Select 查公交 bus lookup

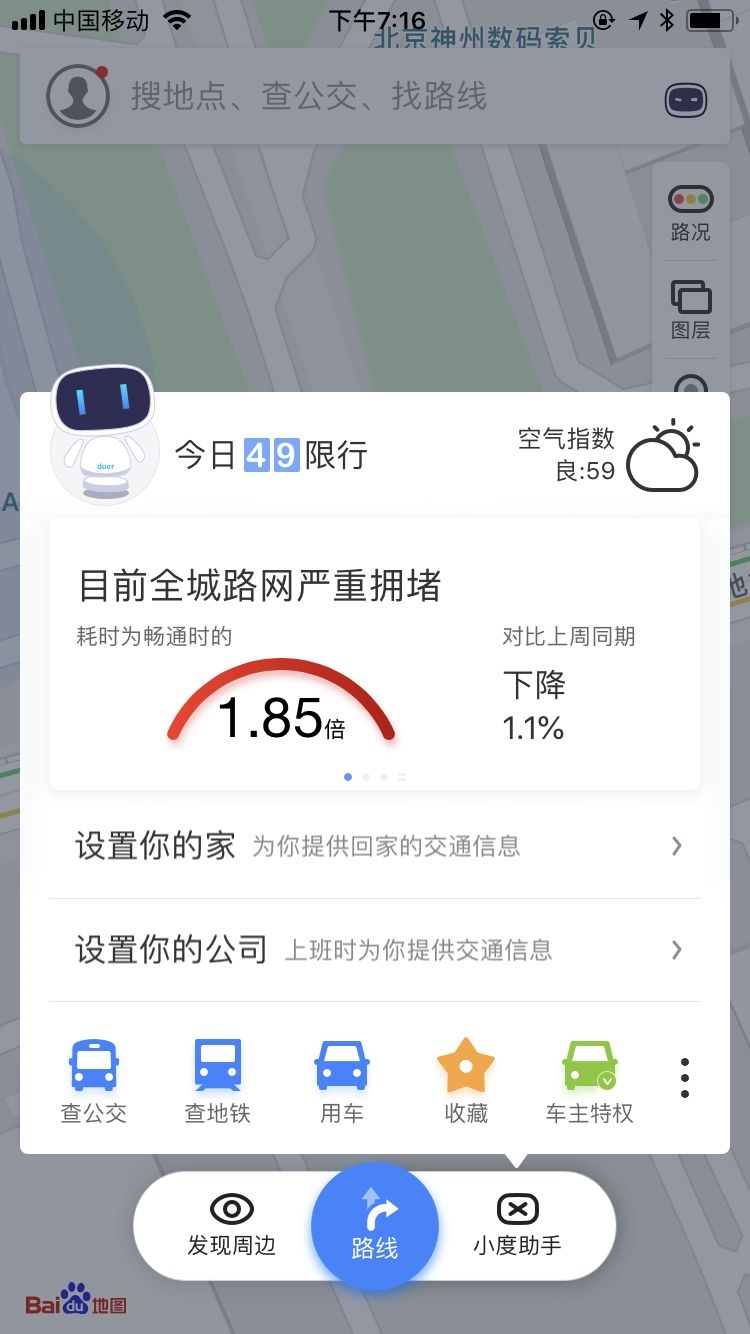coord(94,1080)
